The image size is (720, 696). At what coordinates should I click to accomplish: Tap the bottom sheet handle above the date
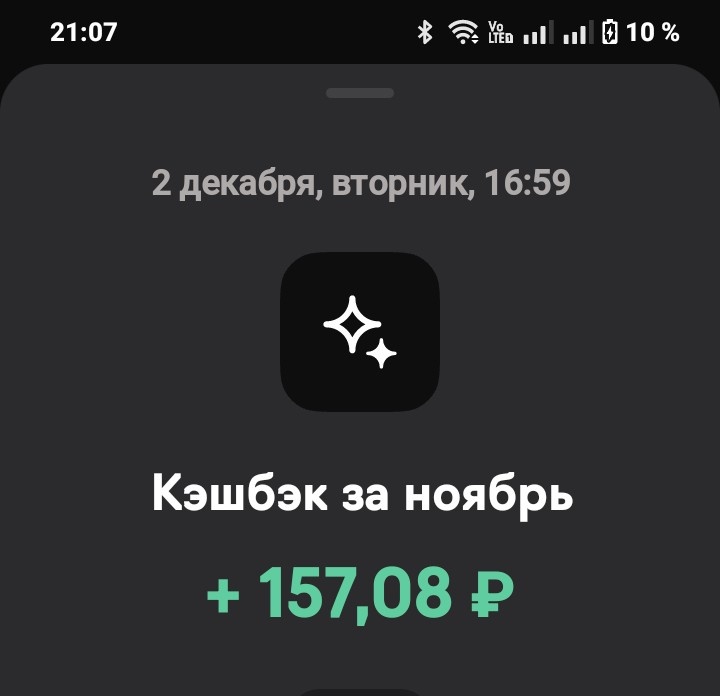(x=360, y=93)
